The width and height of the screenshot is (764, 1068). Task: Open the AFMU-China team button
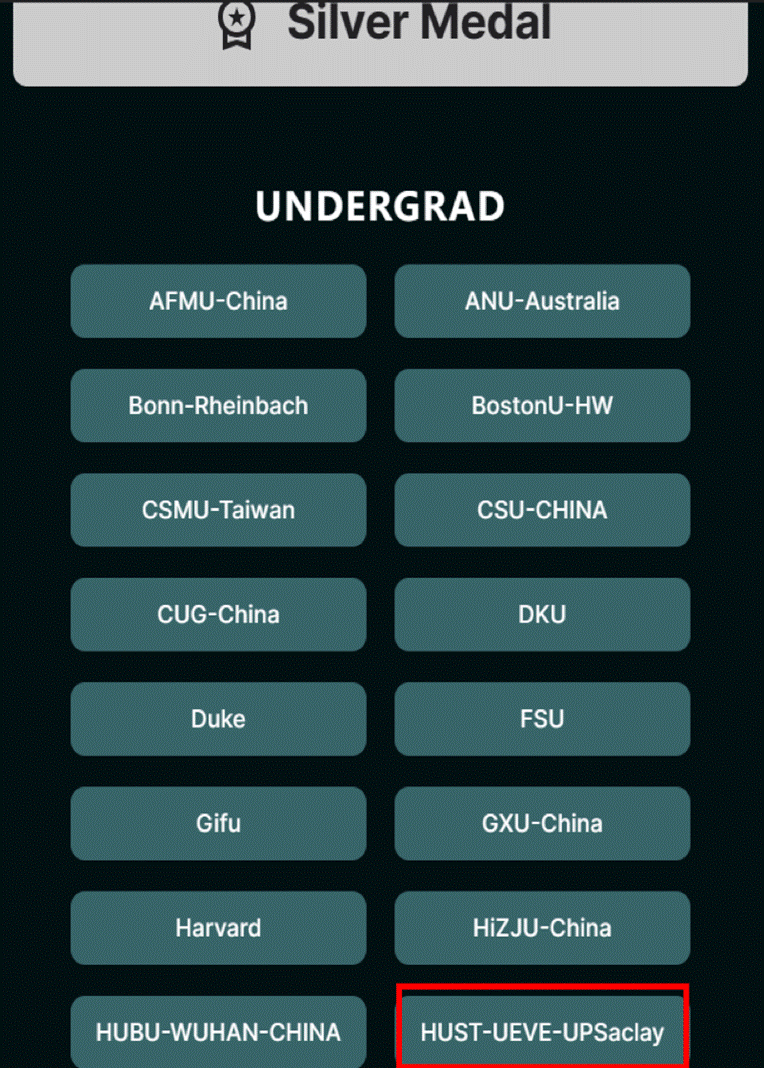pos(218,301)
